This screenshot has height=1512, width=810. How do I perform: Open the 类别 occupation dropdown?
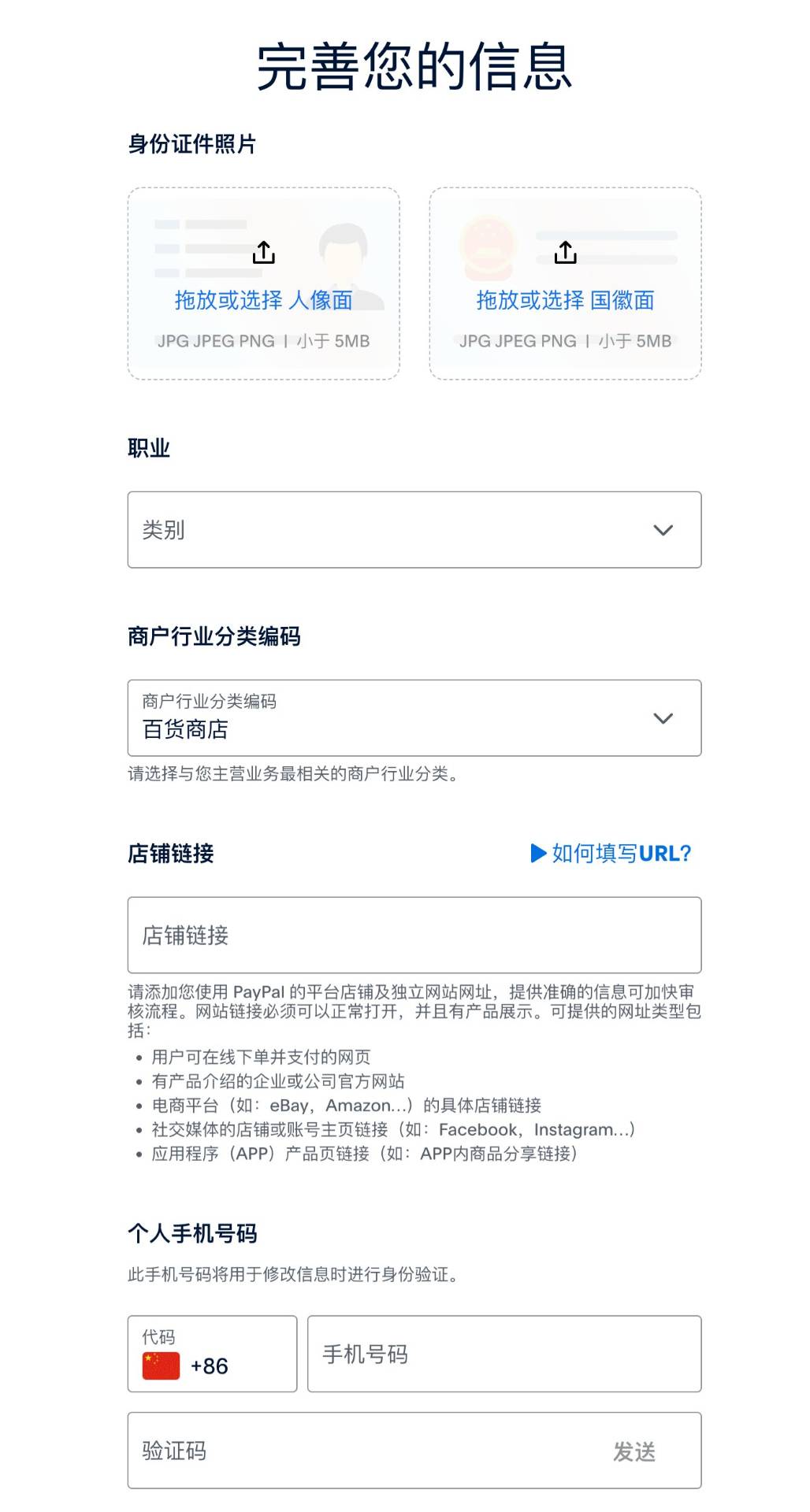click(414, 530)
